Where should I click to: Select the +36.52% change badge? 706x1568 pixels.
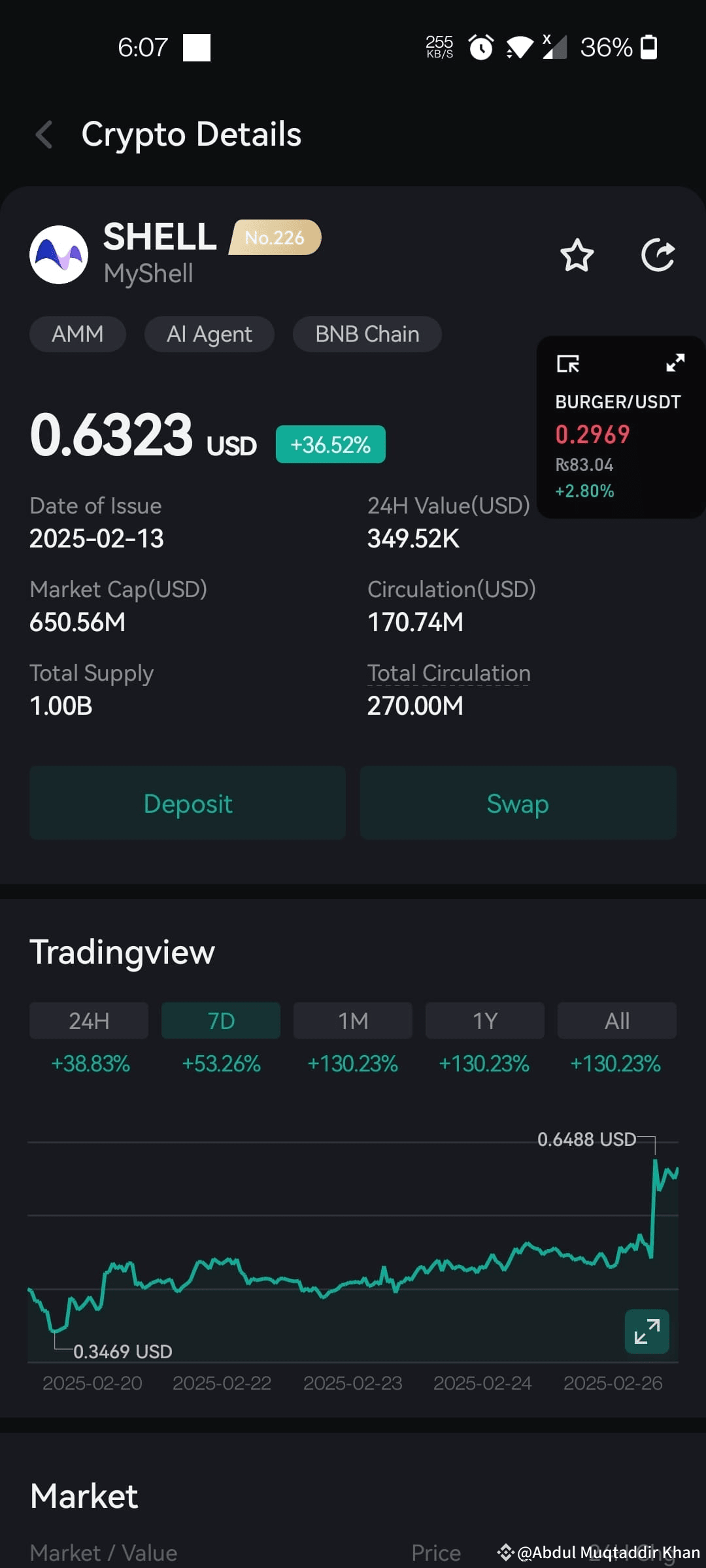tap(330, 444)
